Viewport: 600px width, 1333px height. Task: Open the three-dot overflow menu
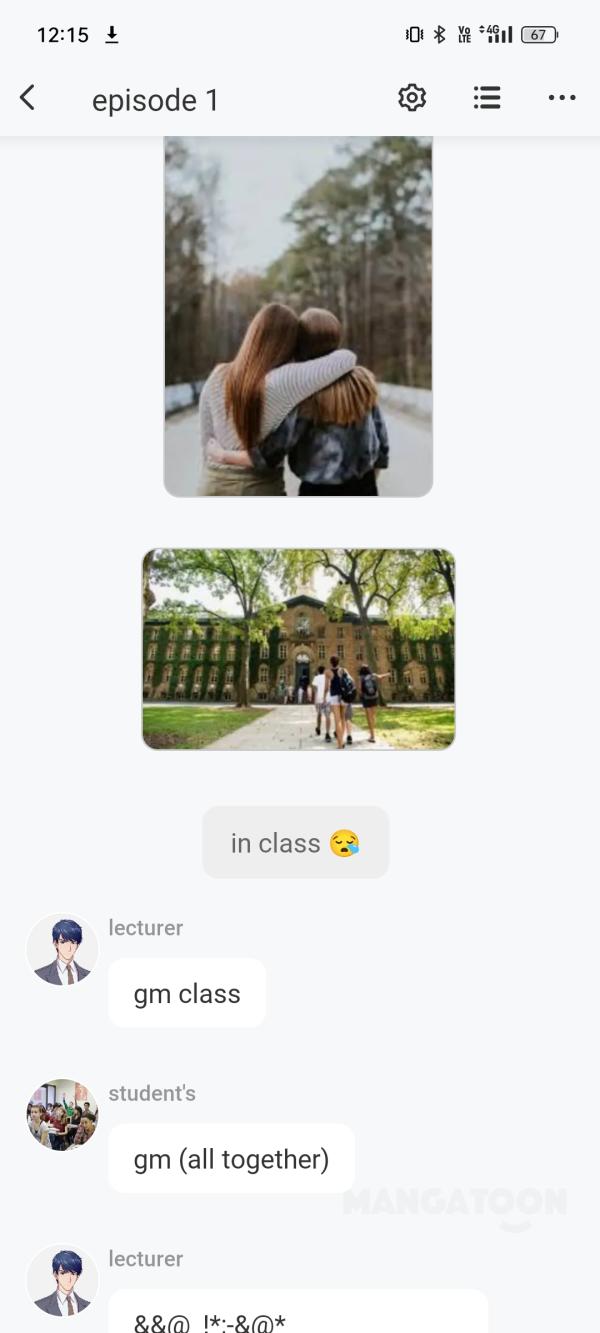tap(562, 98)
